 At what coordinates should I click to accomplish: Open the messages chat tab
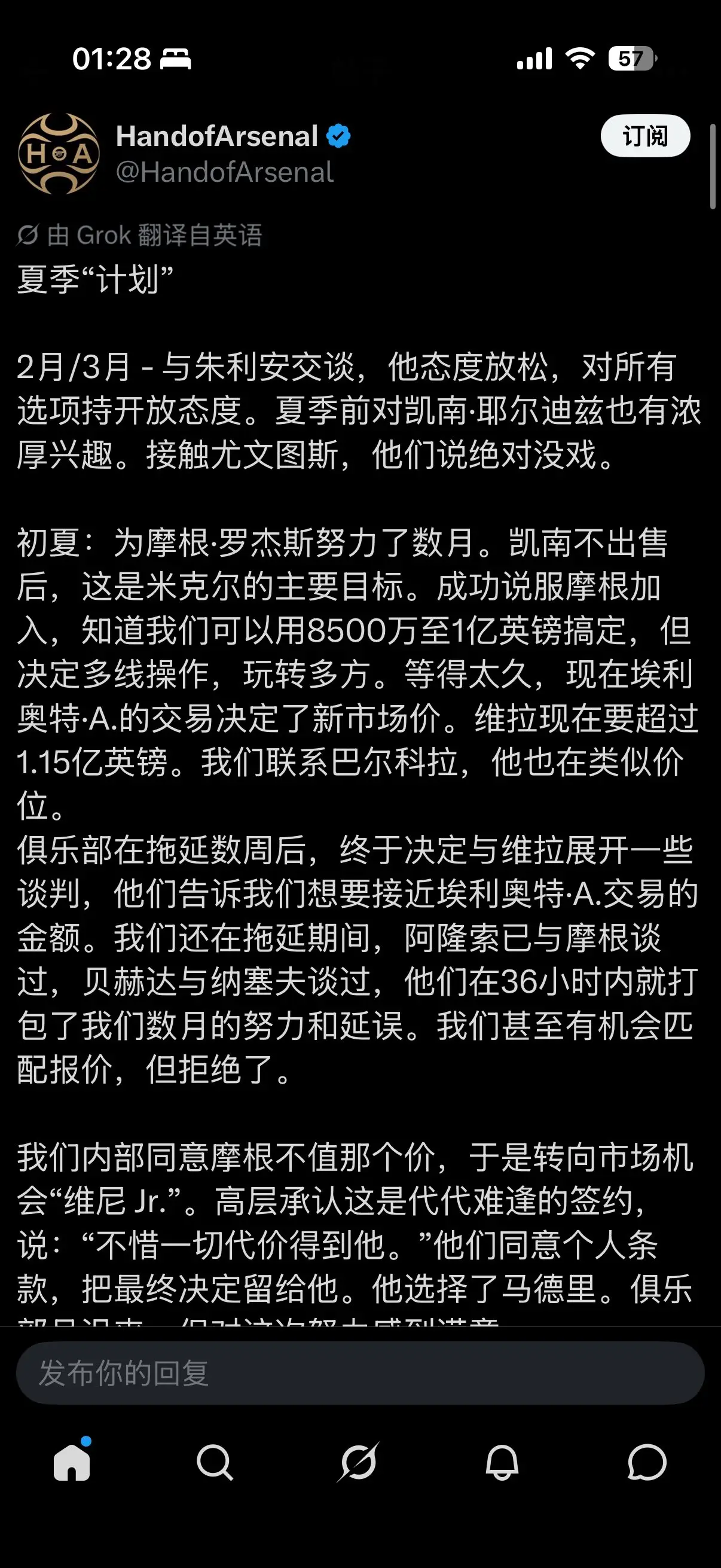[647, 1462]
